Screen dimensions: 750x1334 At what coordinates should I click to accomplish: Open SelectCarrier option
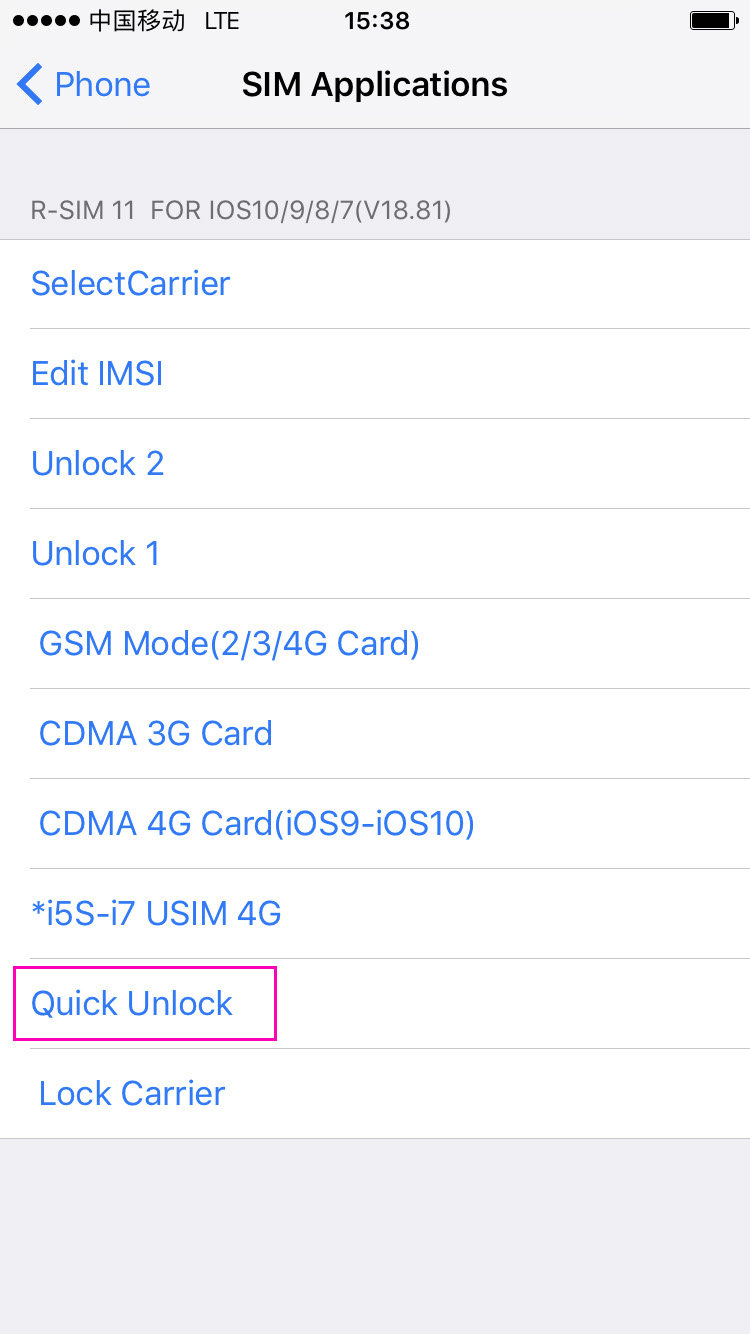pyautogui.click(x=375, y=284)
